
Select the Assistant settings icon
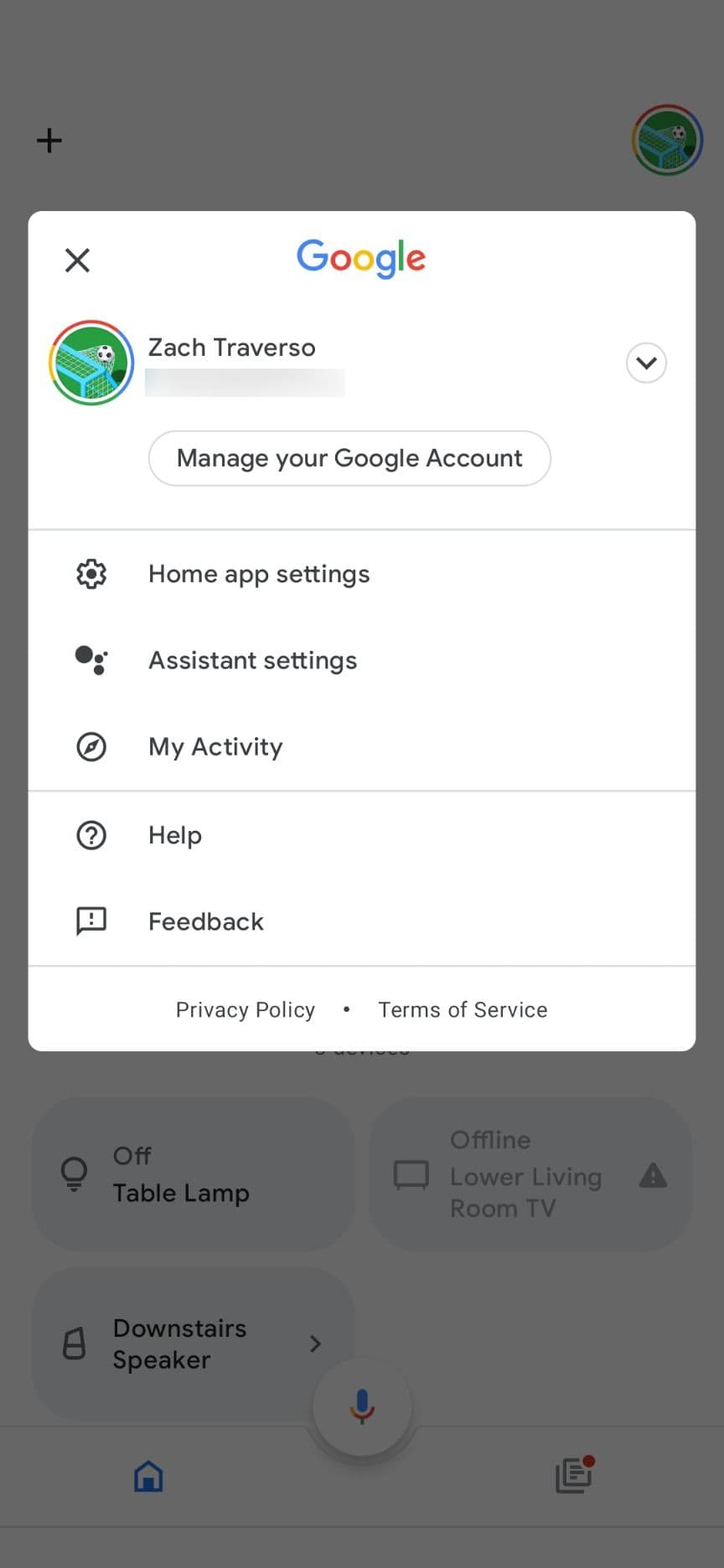point(90,661)
